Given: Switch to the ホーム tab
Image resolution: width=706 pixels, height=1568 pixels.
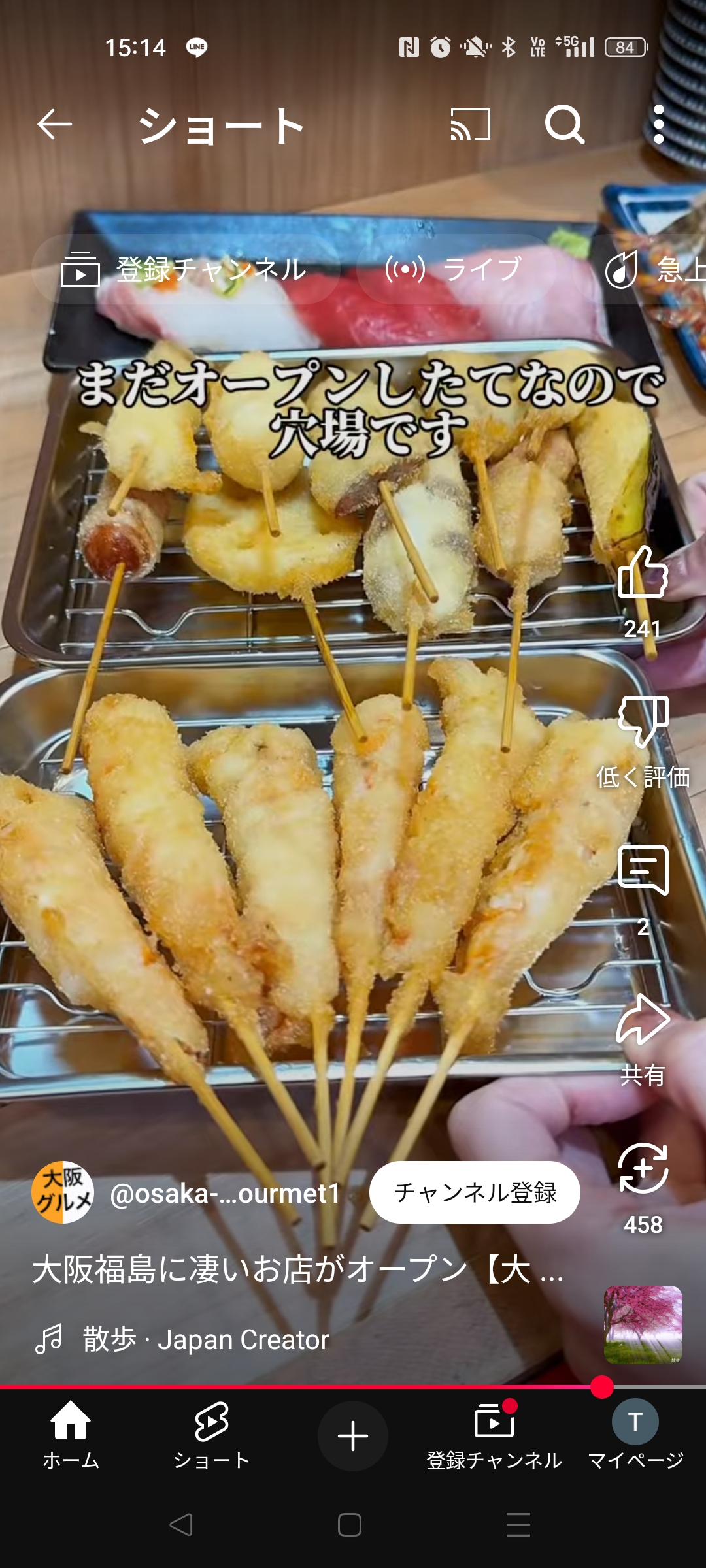Looking at the screenshot, I should pos(71,1435).
